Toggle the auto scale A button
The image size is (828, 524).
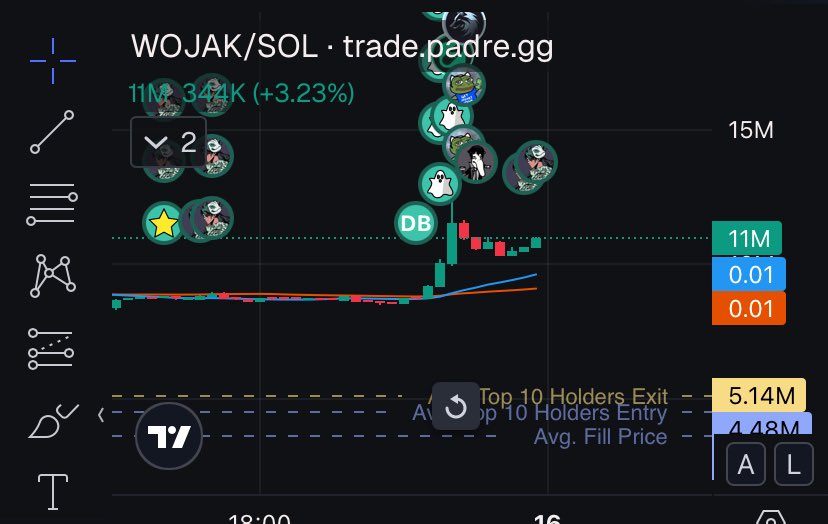point(746,465)
